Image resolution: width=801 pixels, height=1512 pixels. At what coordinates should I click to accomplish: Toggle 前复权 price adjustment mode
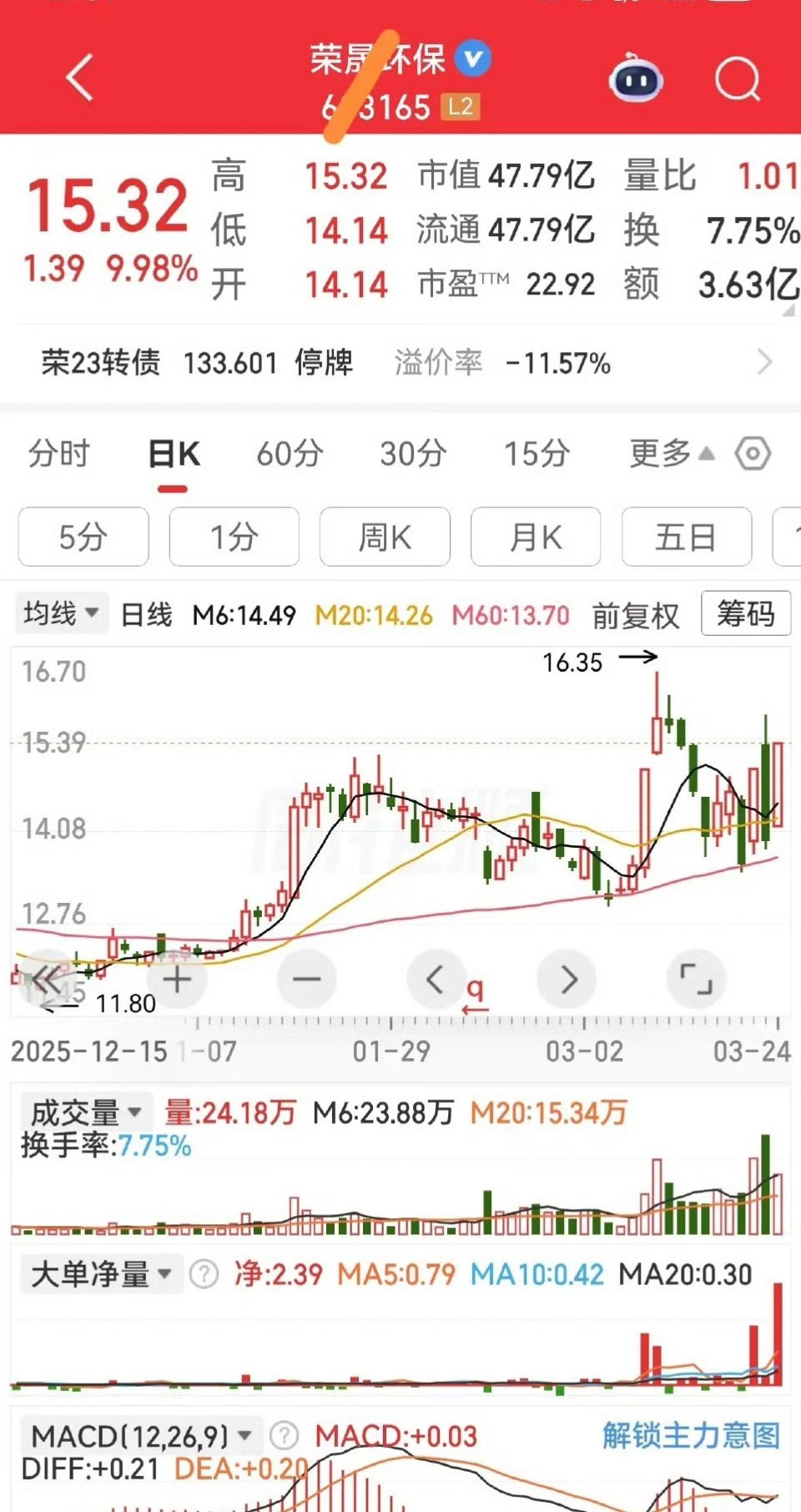[635, 615]
